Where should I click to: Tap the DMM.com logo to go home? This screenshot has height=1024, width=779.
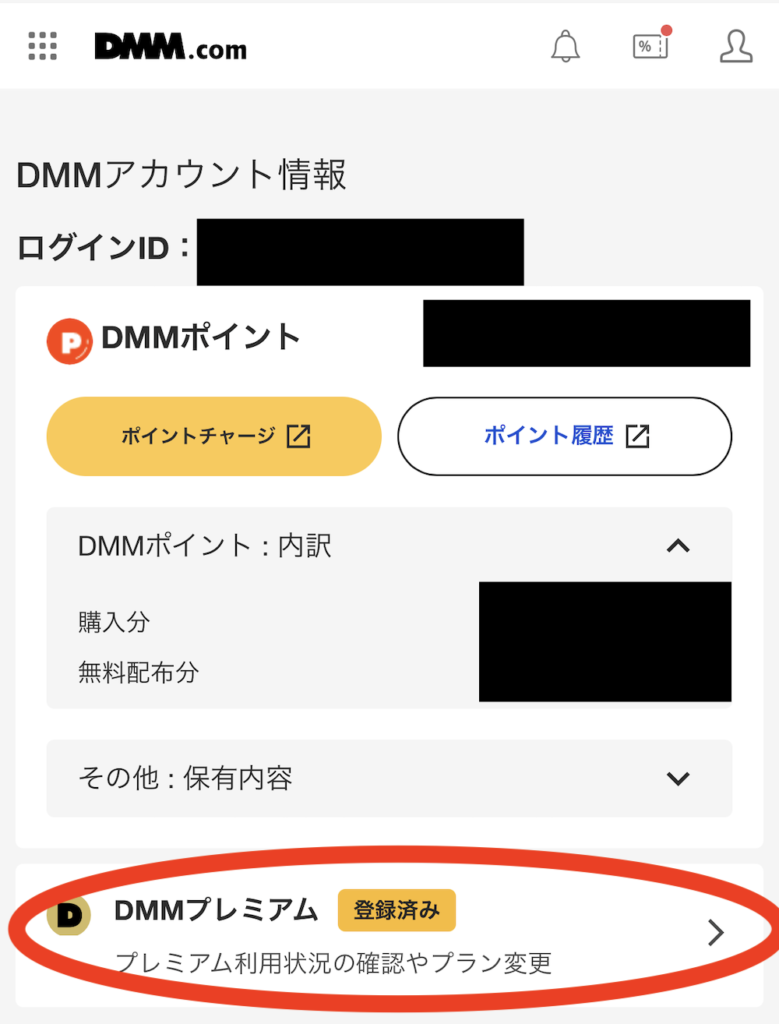tap(170, 47)
